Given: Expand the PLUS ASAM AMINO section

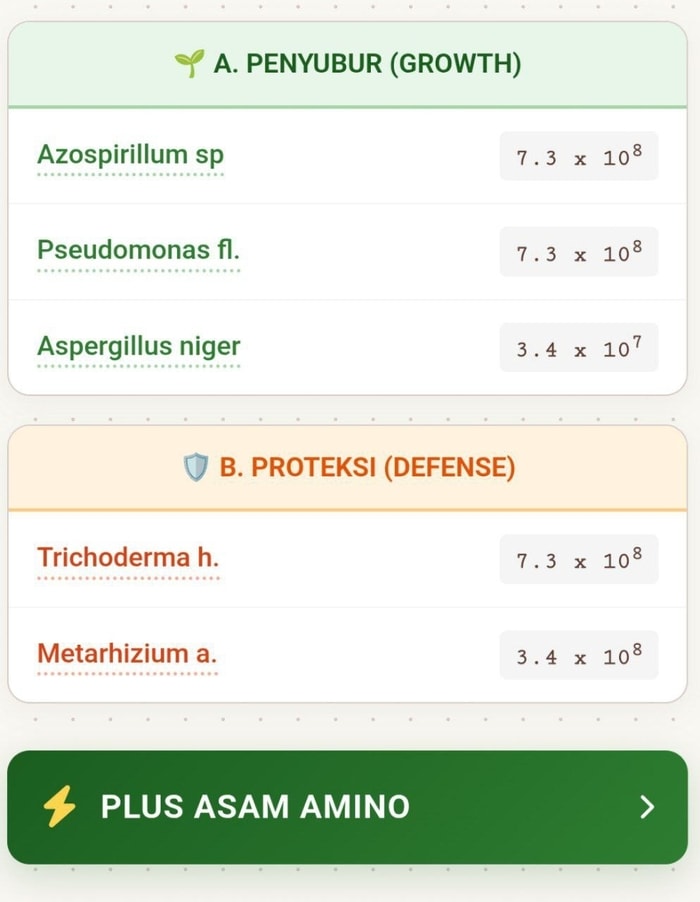Looking at the screenshot, I should pyautogui.click(x=347, y=807).
